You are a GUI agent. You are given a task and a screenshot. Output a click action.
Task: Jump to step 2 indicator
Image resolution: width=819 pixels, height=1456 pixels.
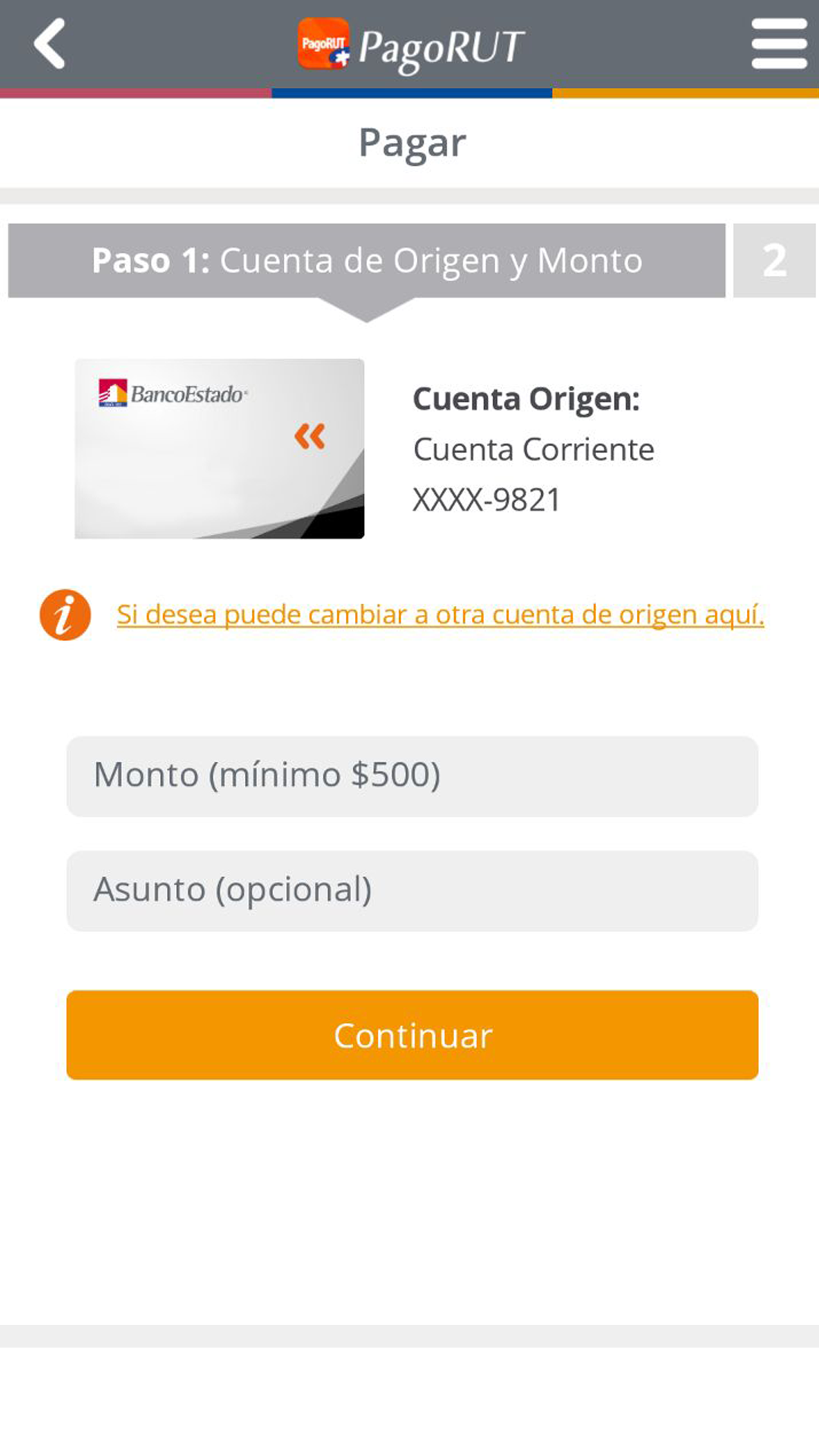[773, 261]
